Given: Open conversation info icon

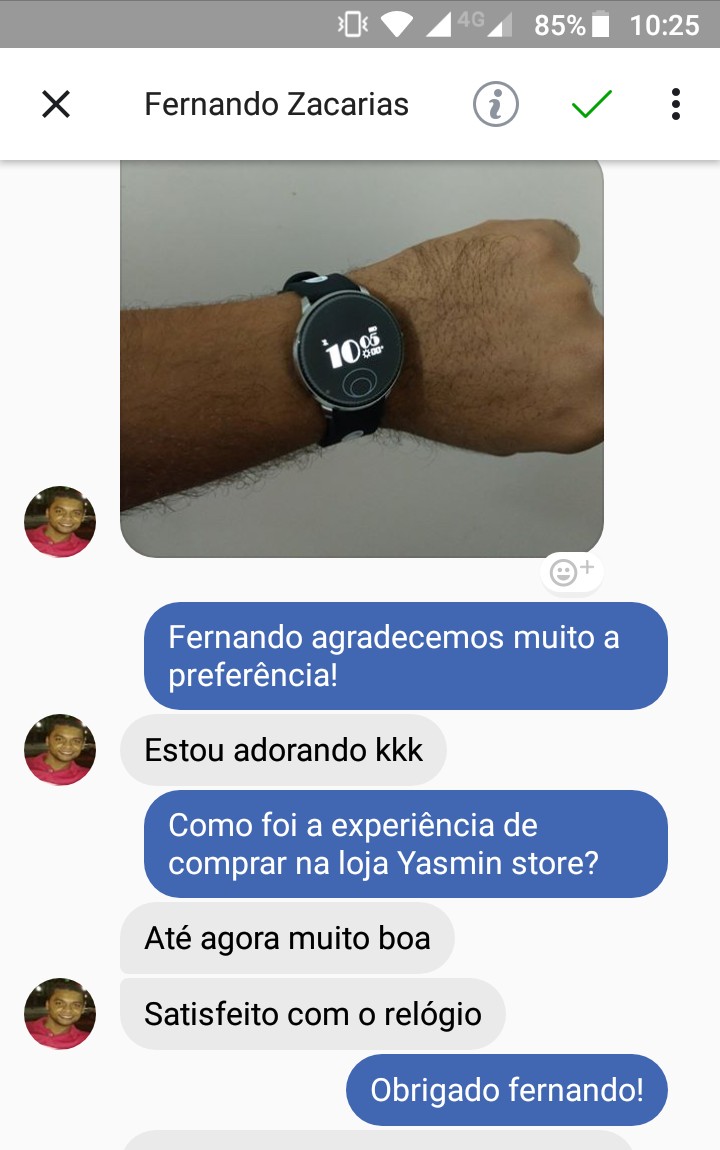Looking at the screenshot, I should [x=496, y=104].
